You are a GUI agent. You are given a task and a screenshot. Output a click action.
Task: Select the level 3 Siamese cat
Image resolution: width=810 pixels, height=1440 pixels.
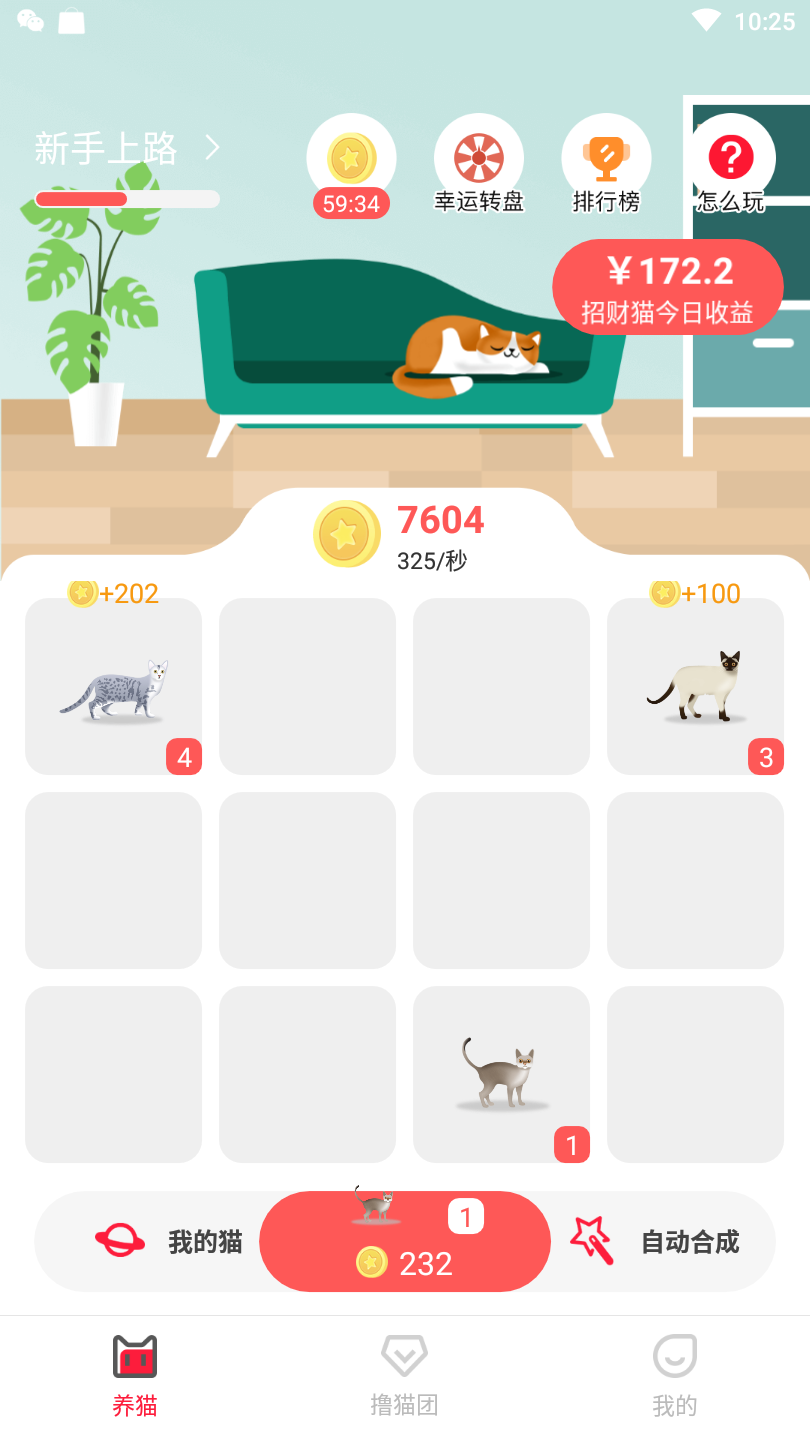click(695, 686)
